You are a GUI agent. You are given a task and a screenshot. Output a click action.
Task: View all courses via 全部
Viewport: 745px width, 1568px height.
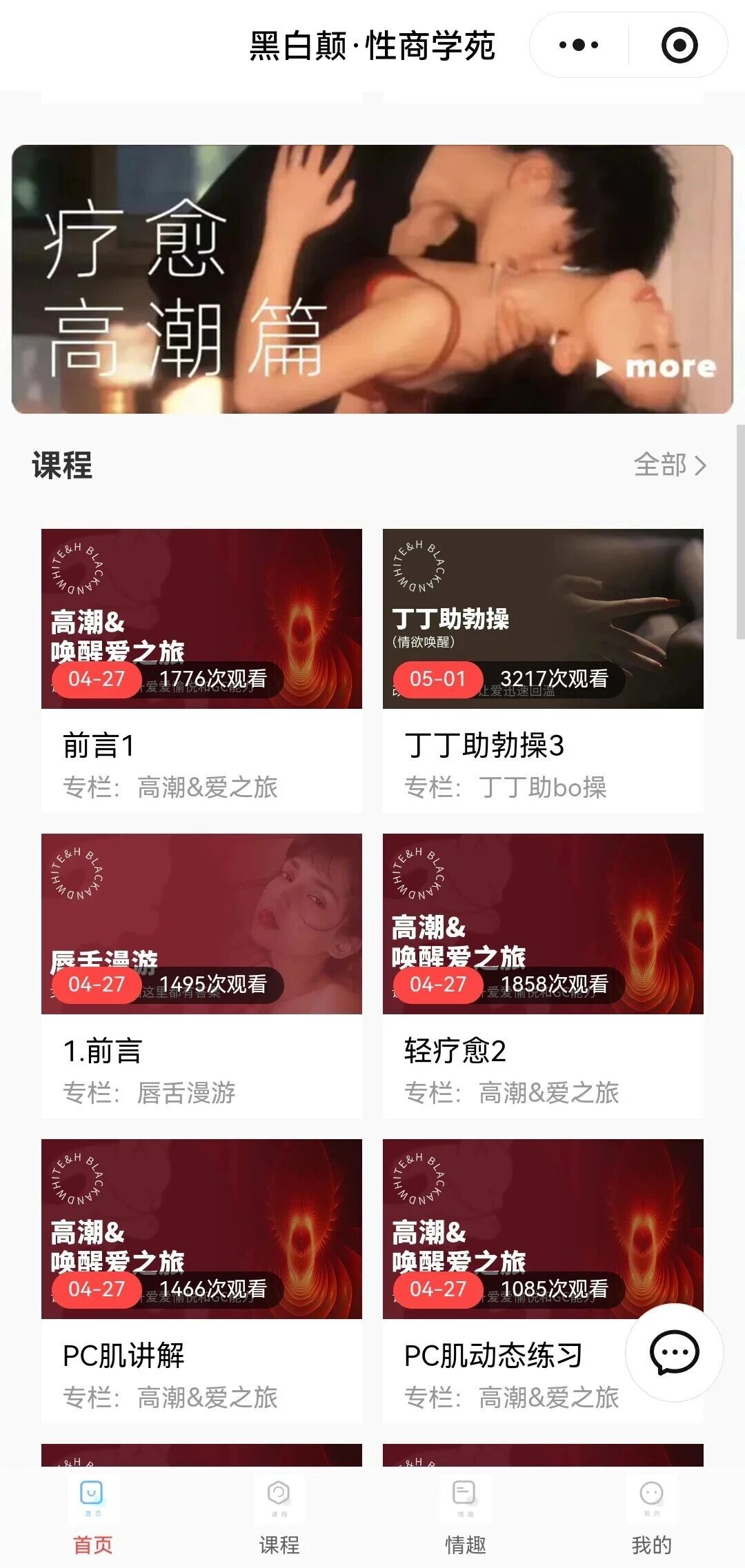pos(670,465)
